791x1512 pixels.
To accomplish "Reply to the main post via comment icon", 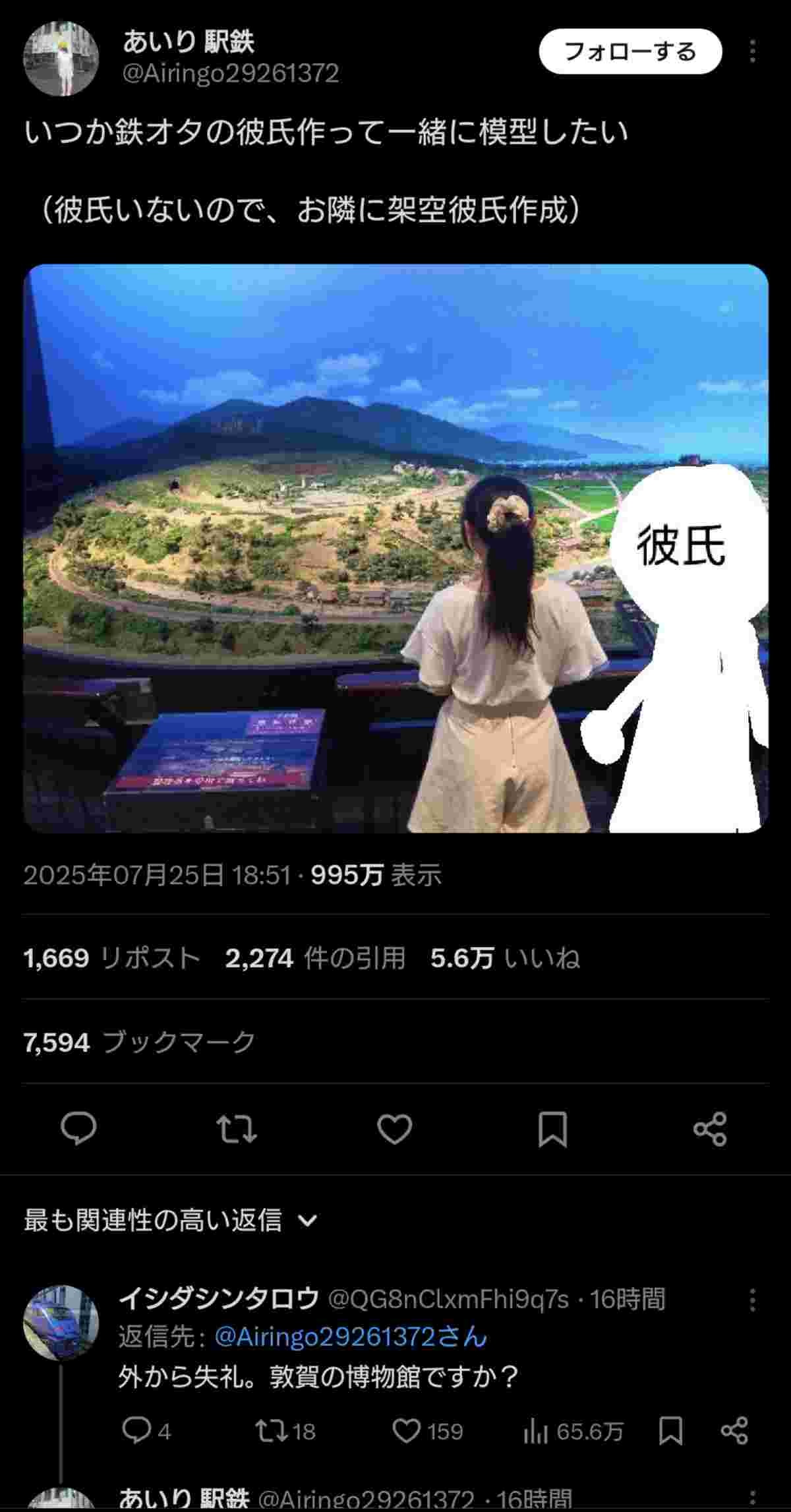I will 79,1128.
